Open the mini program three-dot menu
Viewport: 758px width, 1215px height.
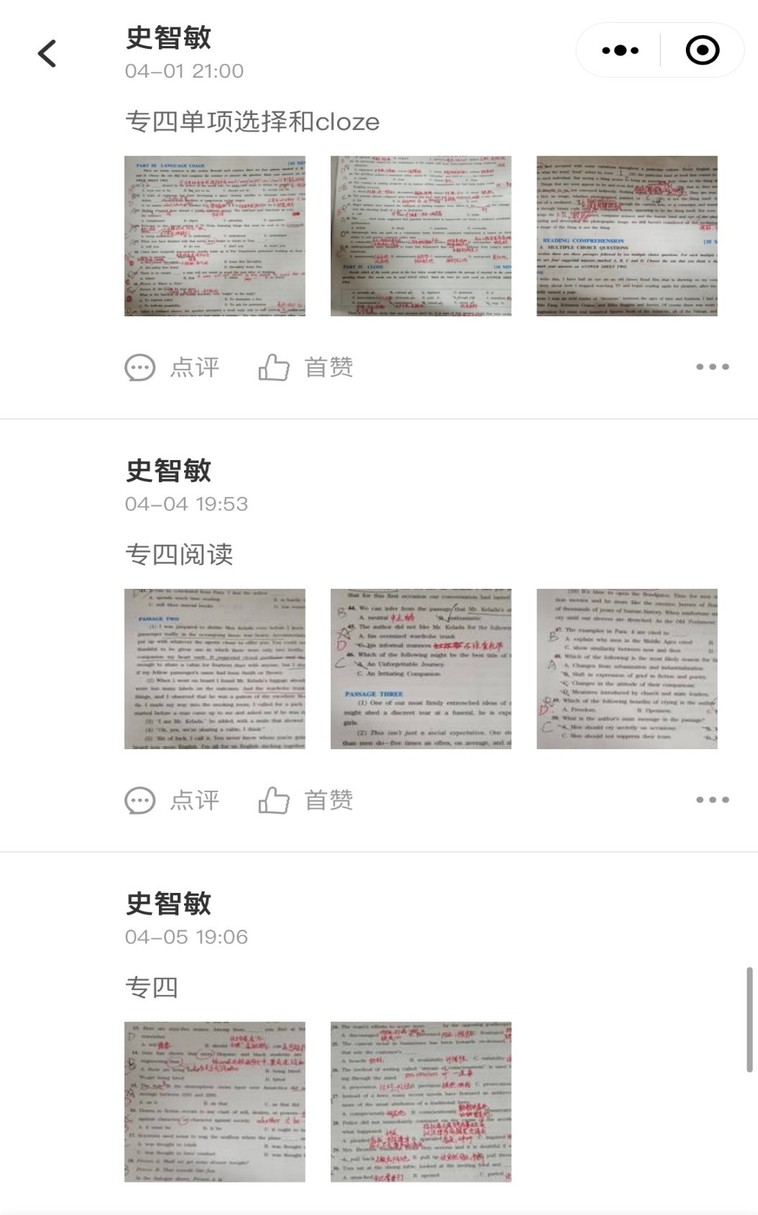coord(620,50)
